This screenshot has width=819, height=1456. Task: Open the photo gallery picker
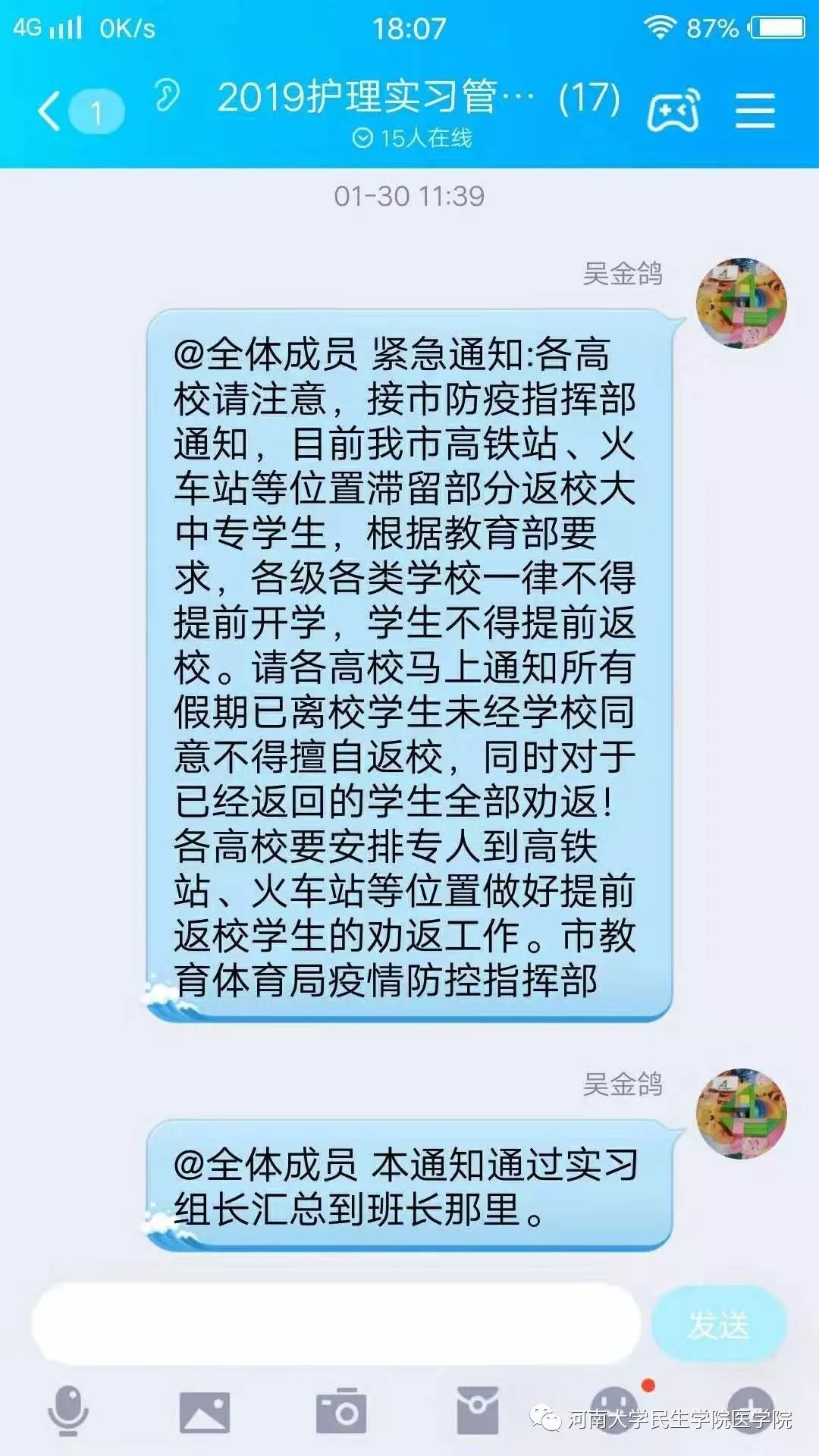204,1412
